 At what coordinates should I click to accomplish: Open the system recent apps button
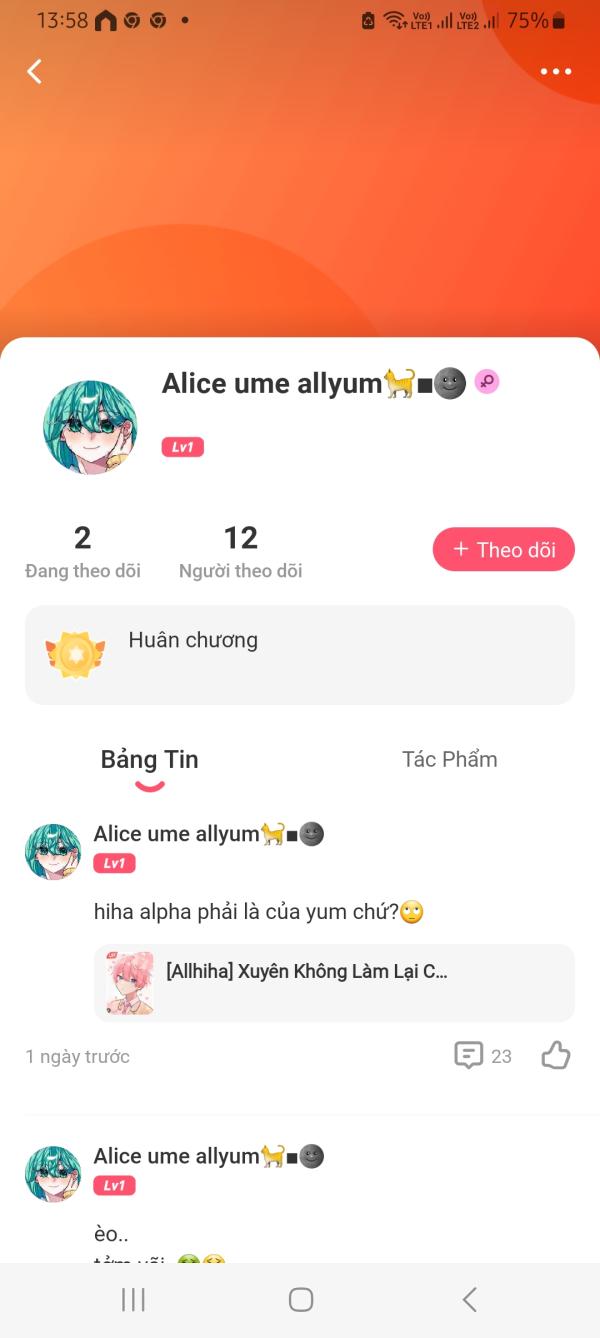pos(133,1299)
